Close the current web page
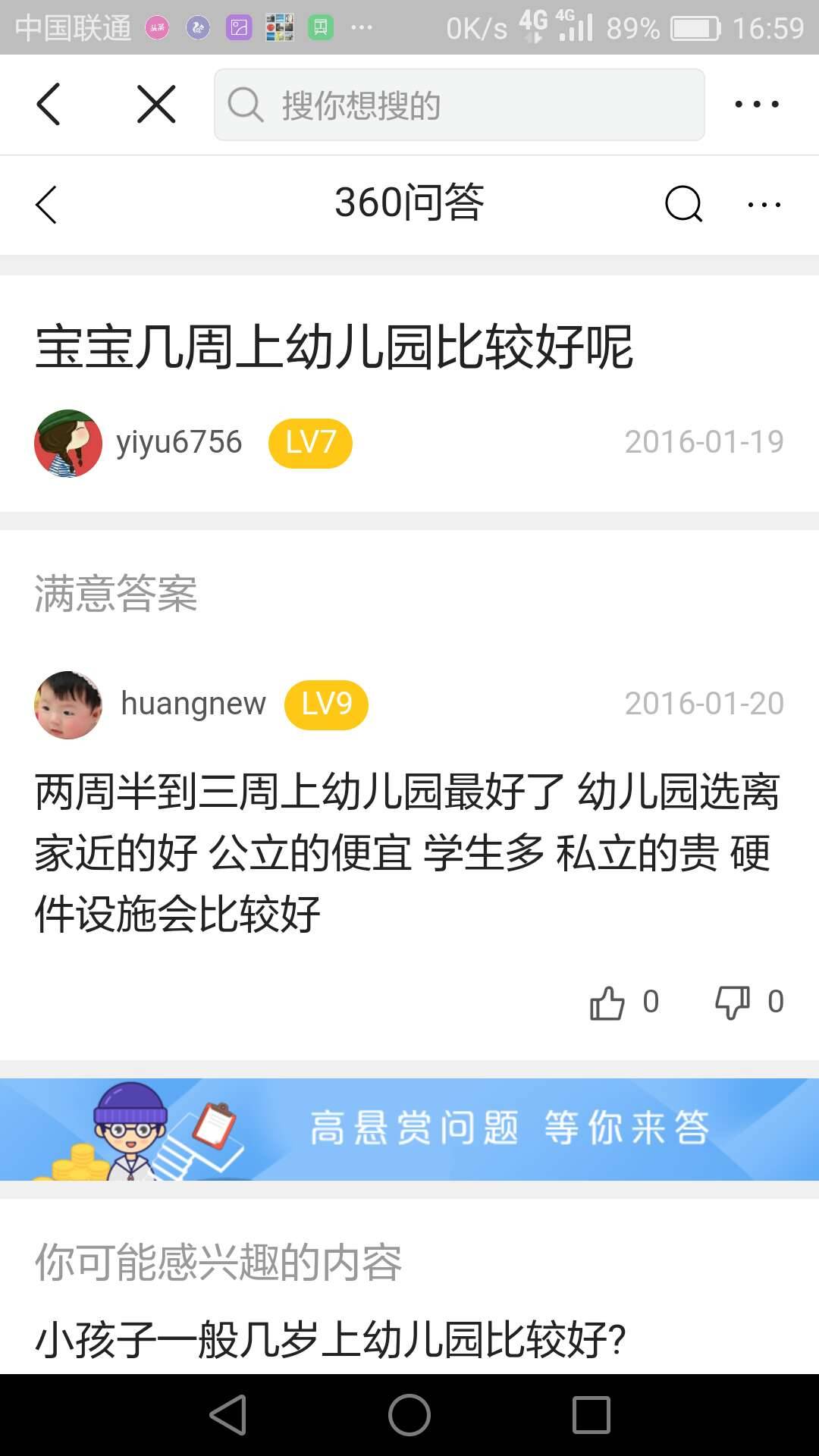This screenshot has height=1456, width=819. click(x=156, y=104)
